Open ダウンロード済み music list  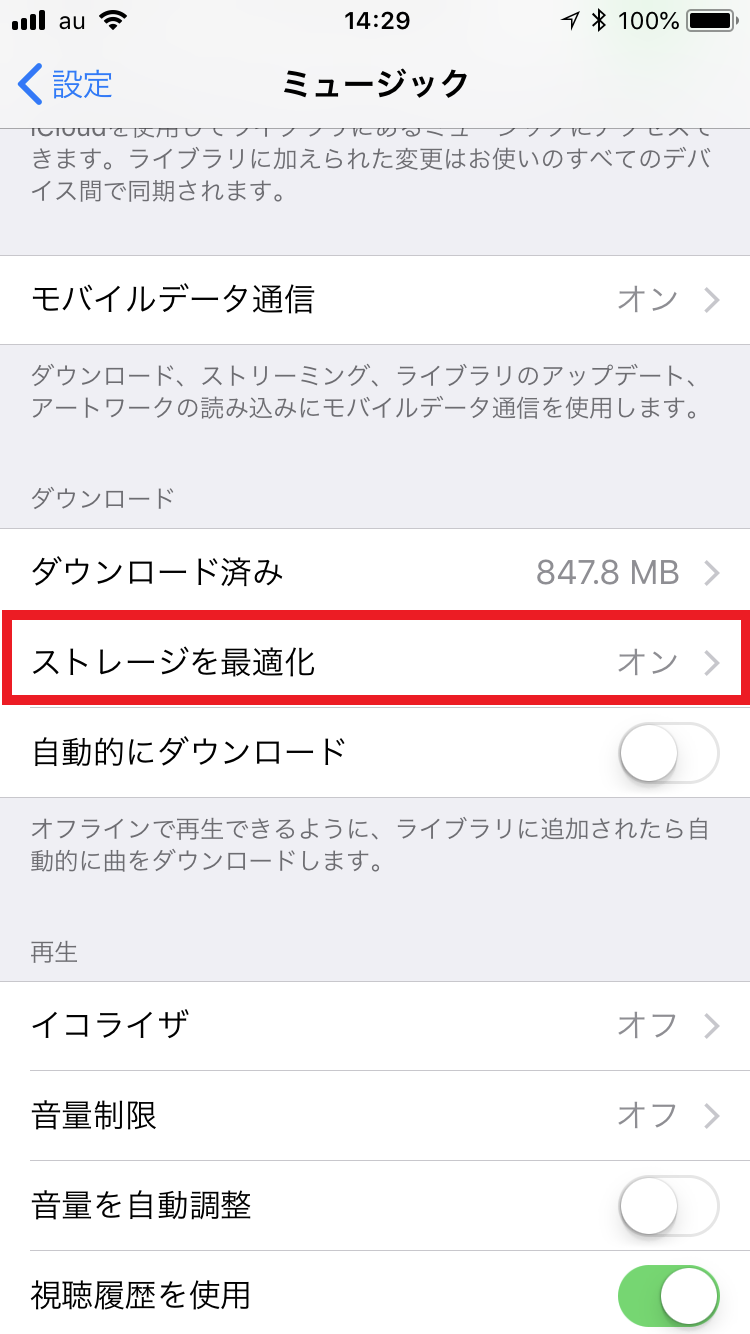(x=375, y=572)
